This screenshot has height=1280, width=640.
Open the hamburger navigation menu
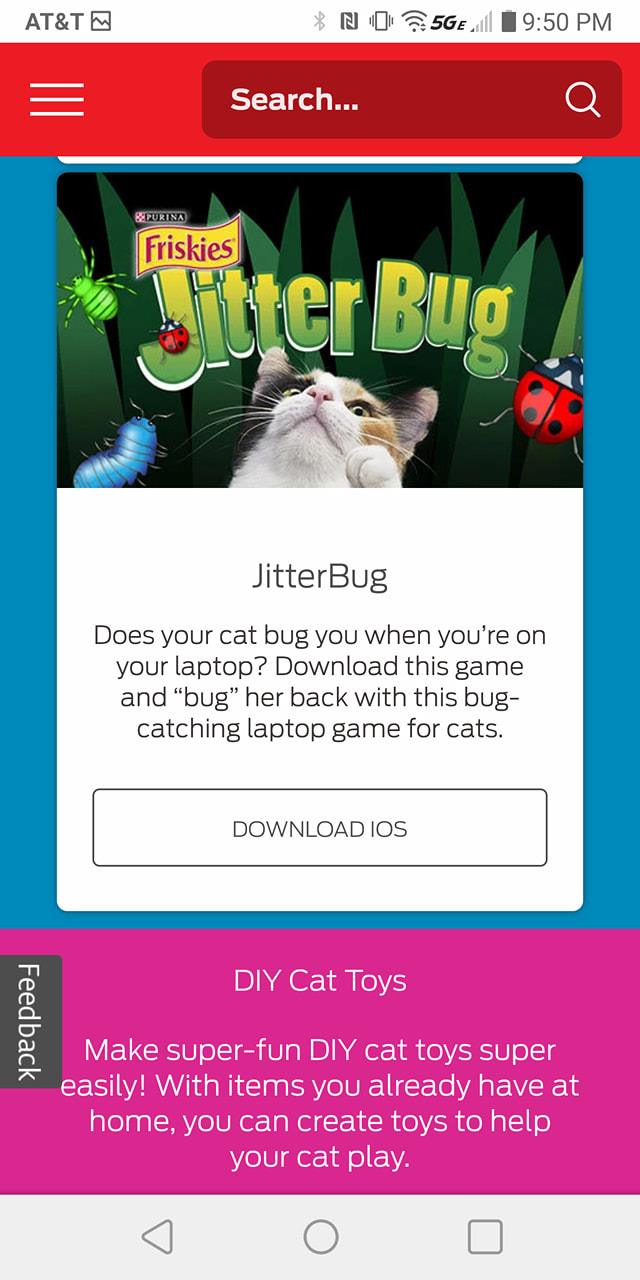click(57, 100)
